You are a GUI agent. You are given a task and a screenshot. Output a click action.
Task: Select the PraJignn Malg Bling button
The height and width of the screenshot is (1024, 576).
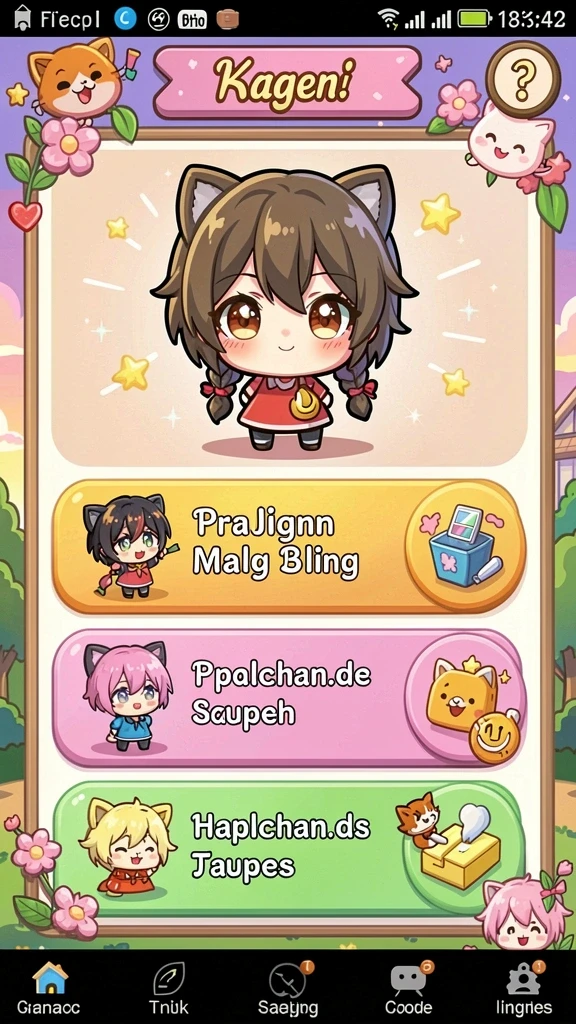click(289, 546)
